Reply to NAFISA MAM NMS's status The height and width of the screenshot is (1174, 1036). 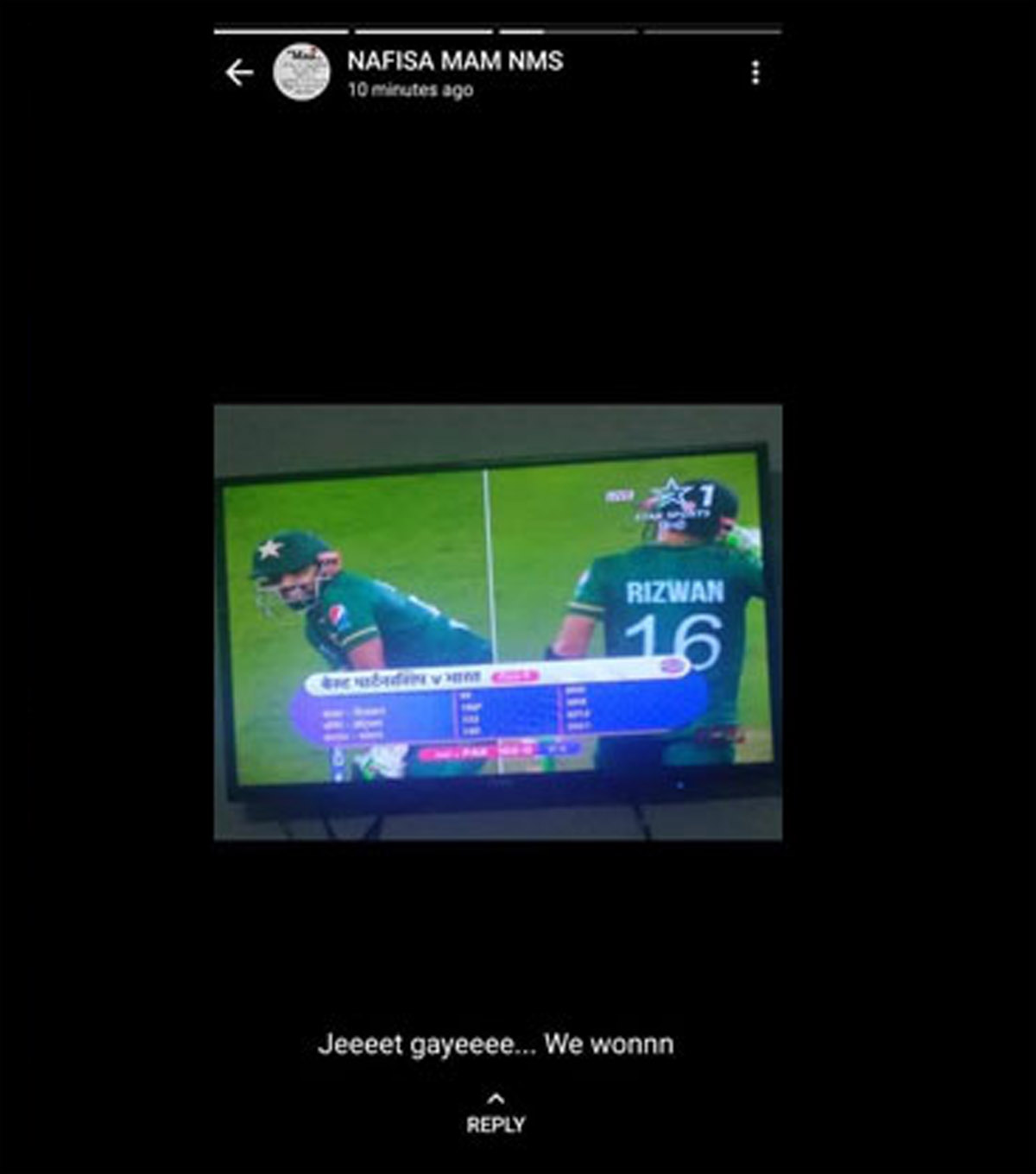[x=496, y=1114]
